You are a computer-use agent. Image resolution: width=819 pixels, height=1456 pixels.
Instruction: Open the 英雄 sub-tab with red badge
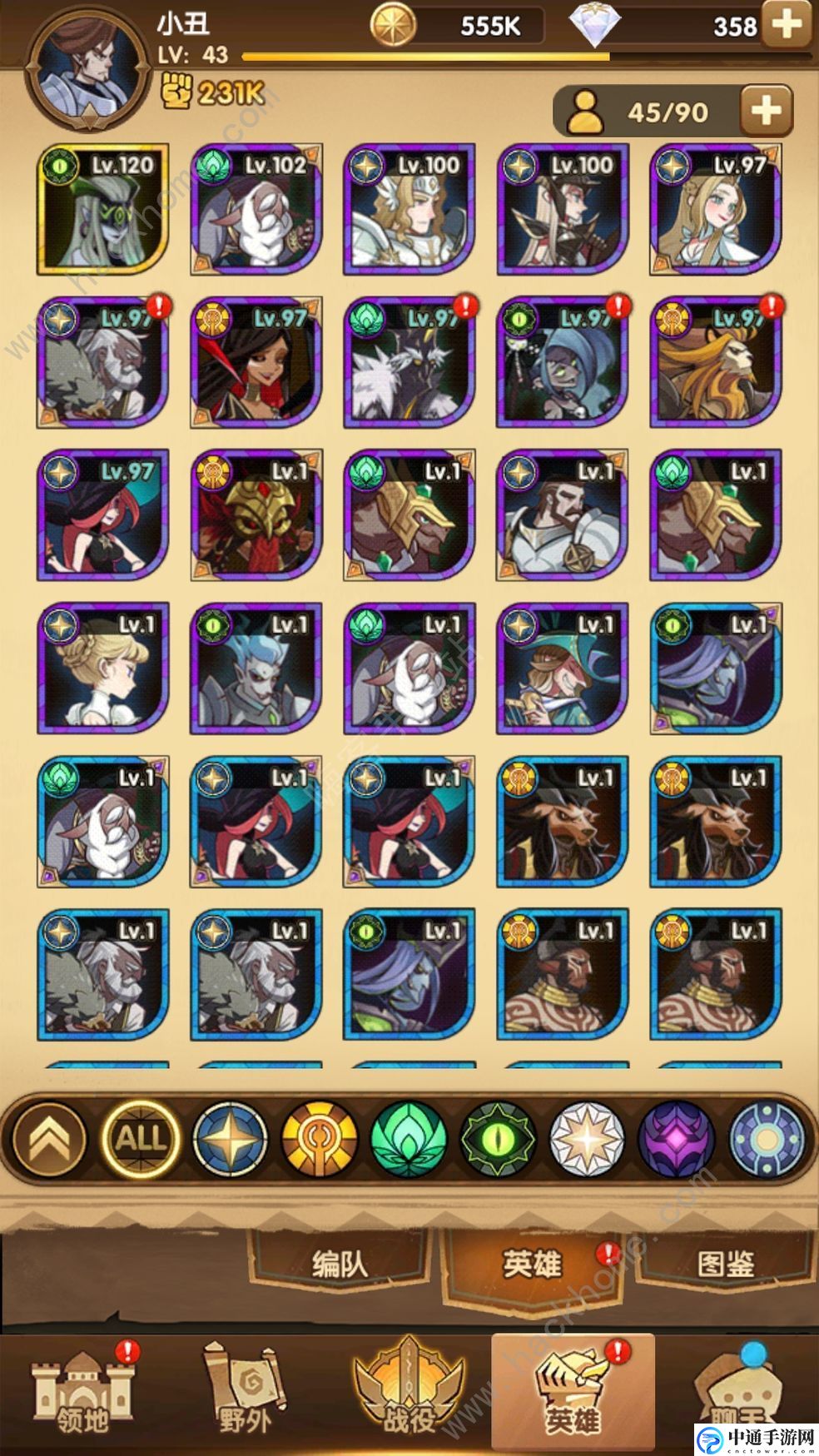(x=533, y=1265)
